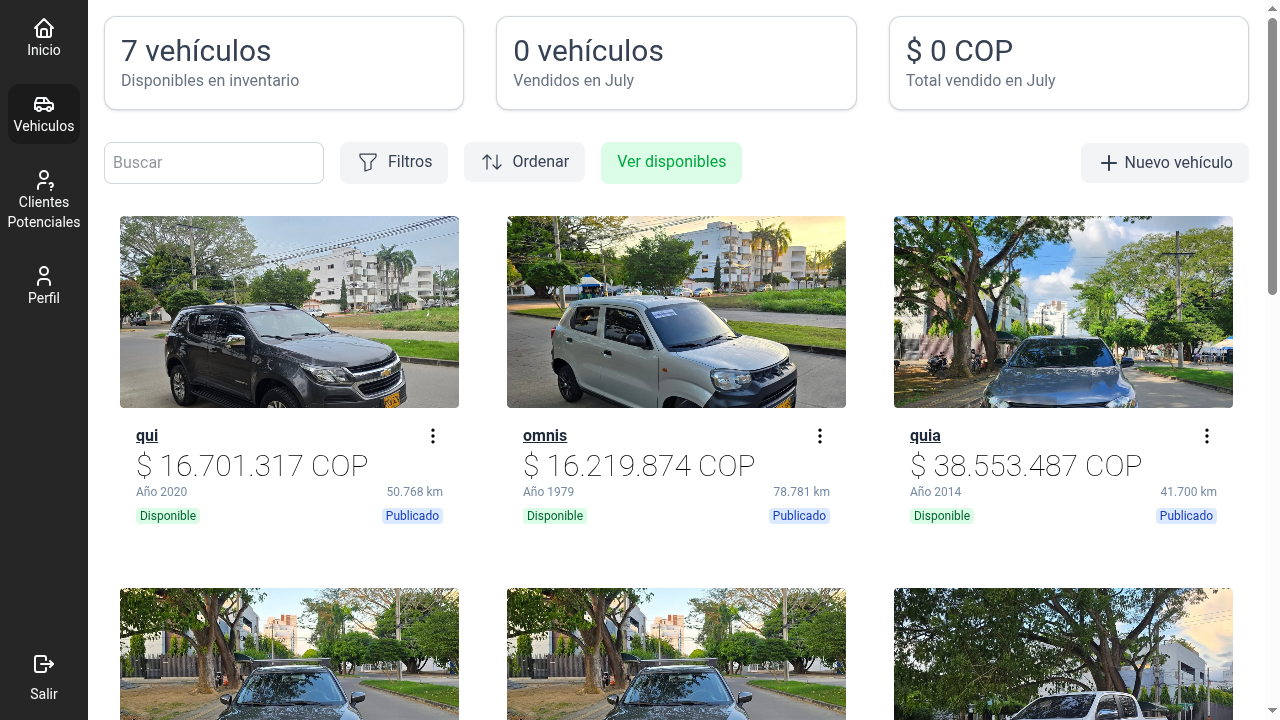Log out with Salir
1280x720 pixels.
[x=44, y=677]
